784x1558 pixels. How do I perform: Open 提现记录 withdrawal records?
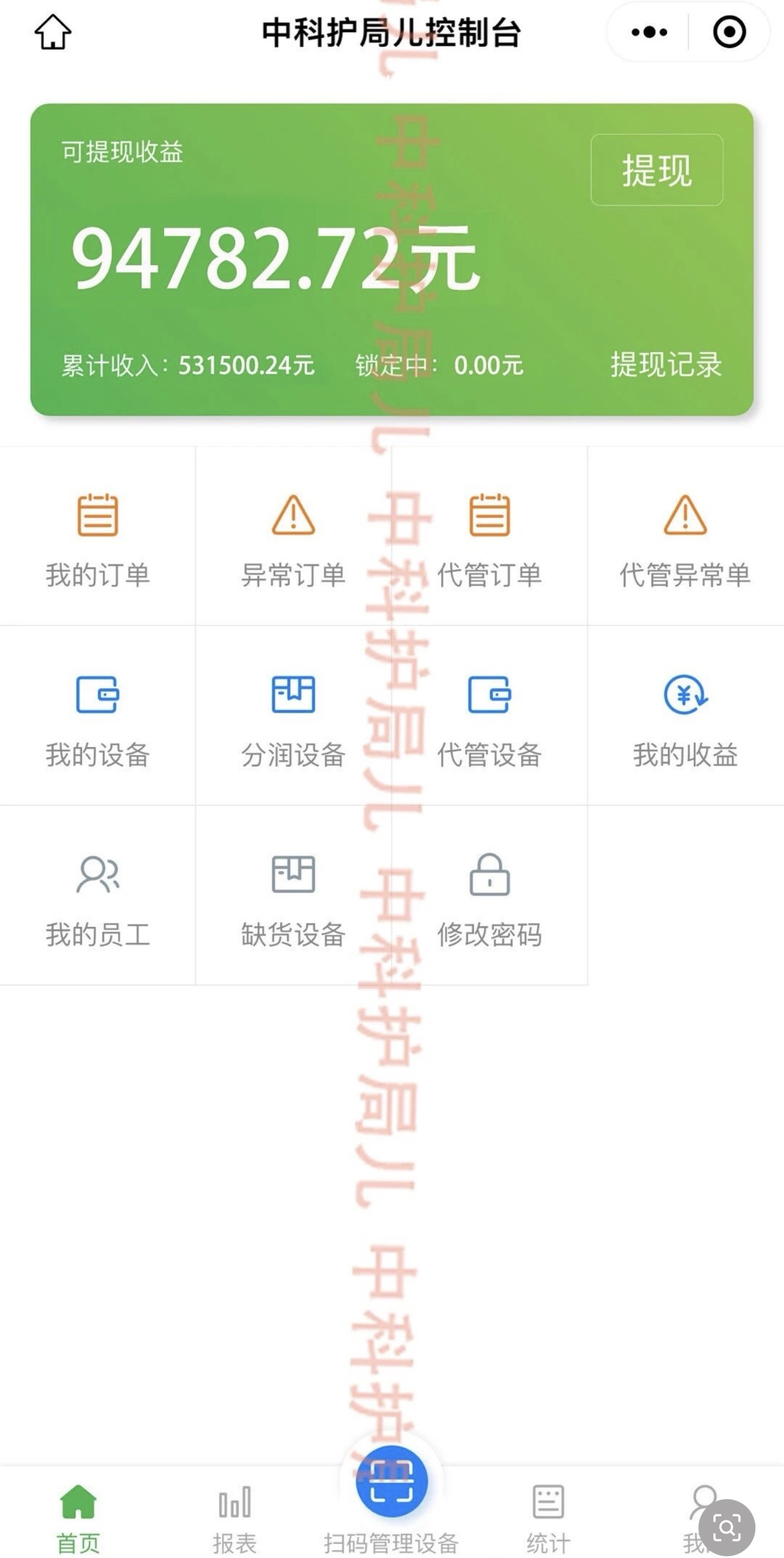tap(666, 365)
